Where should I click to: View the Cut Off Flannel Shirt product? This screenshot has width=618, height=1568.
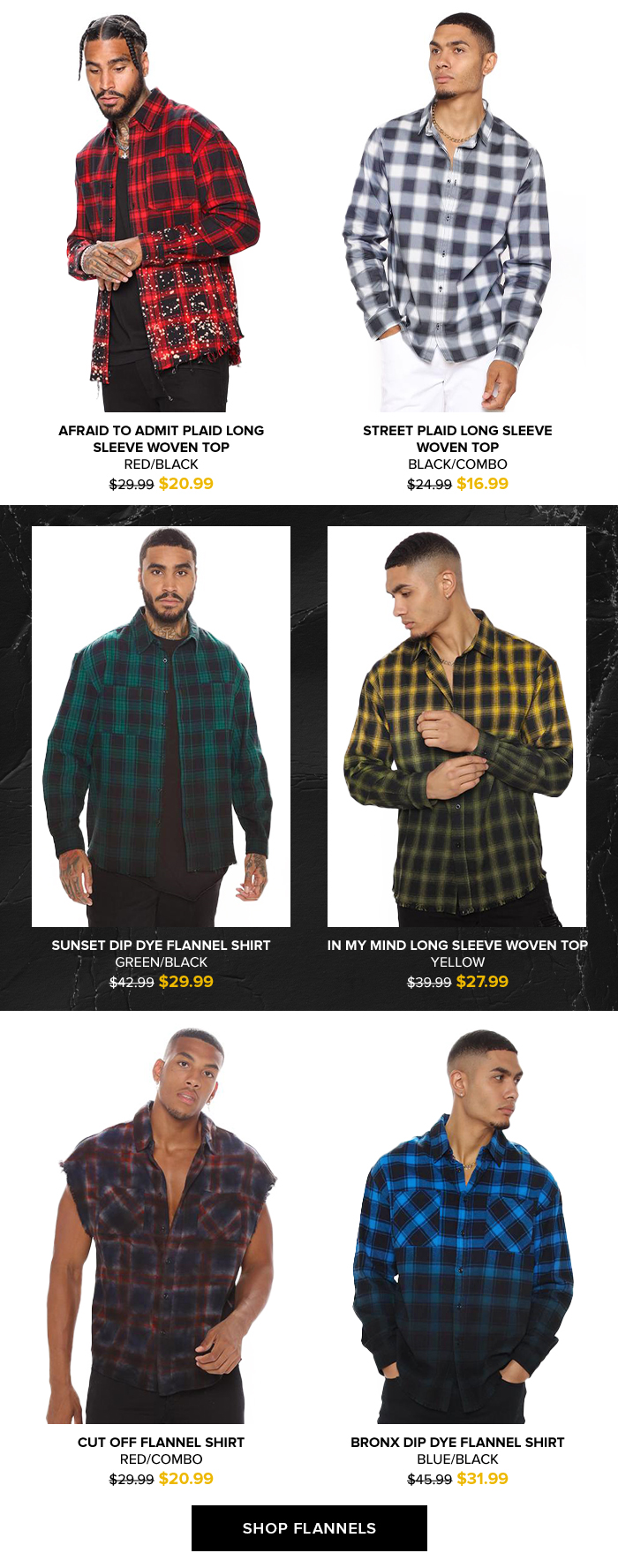(x=162, y=1227)
